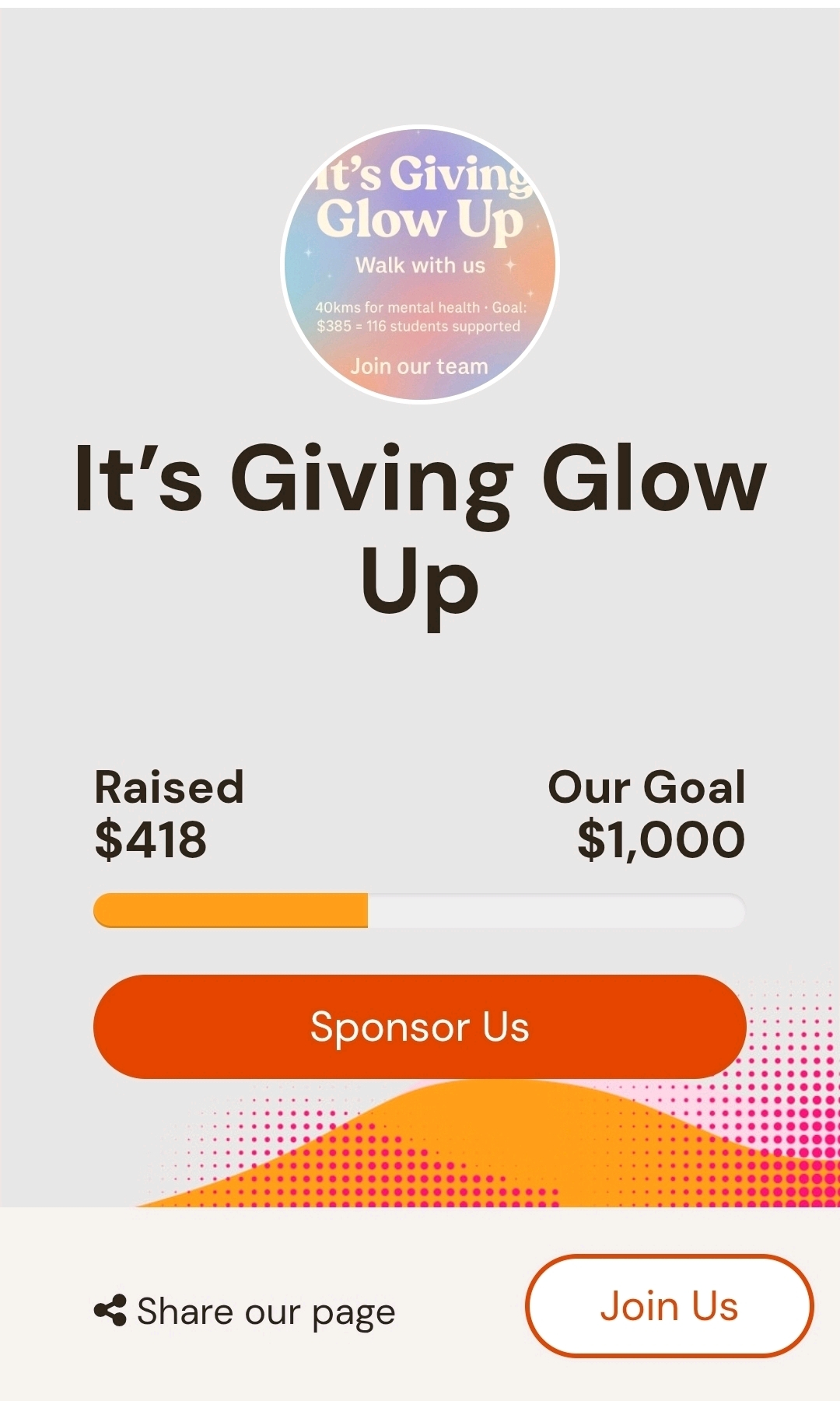Tap the Sponsor Us button
840x1401 pixels.
coord(420,1026)
